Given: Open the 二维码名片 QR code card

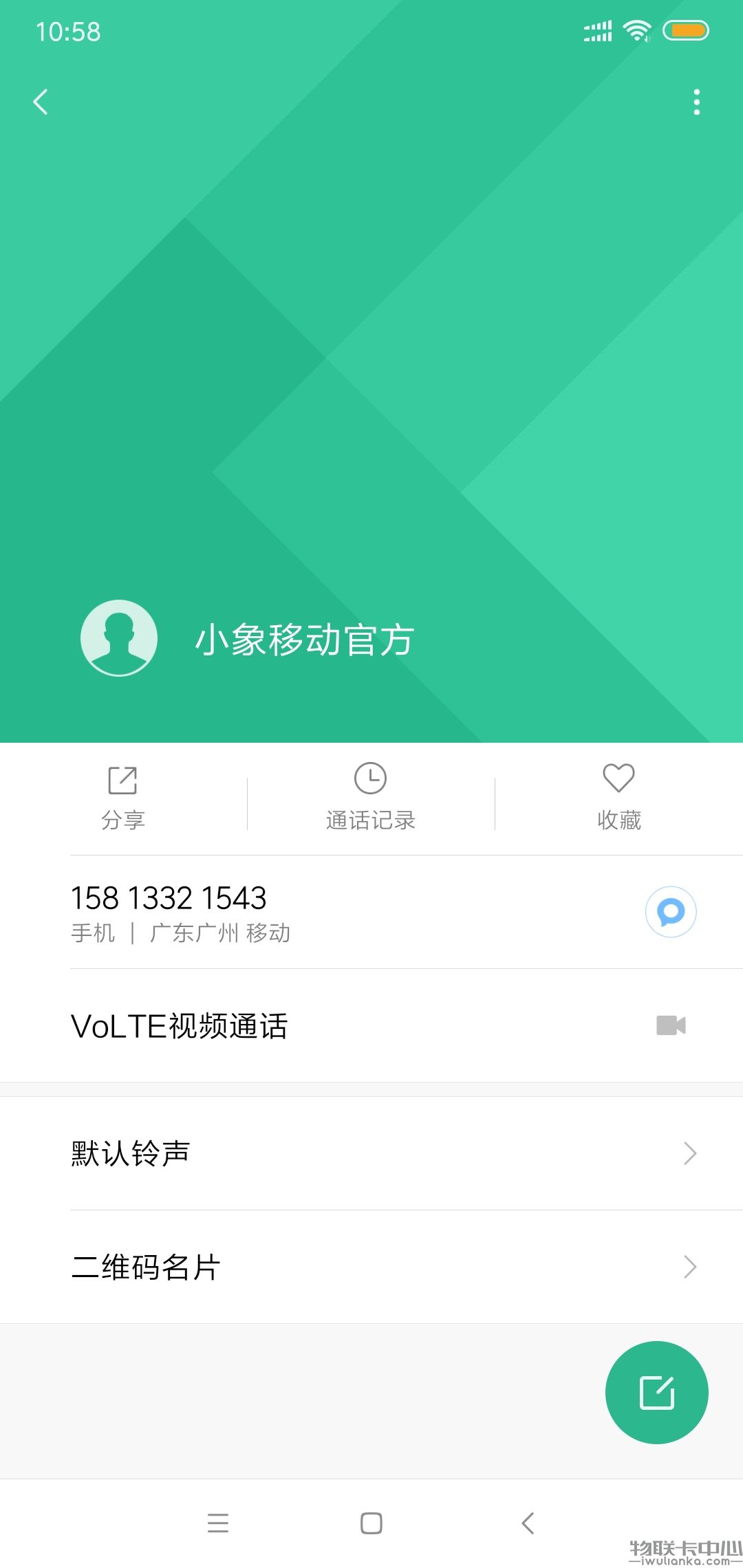Looking at the screenshot, I should tap(371, 1267).
